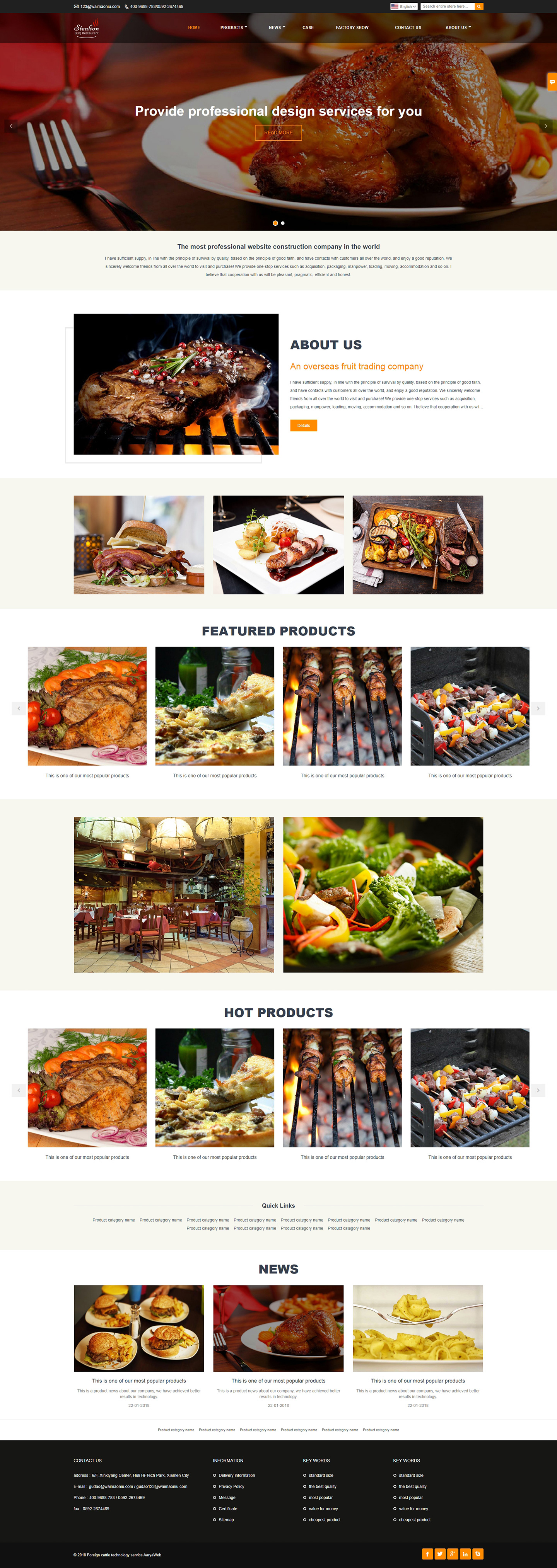557x1568 pixels.
Task: Show the next banner slide arrow
Action: click(545, 126)
